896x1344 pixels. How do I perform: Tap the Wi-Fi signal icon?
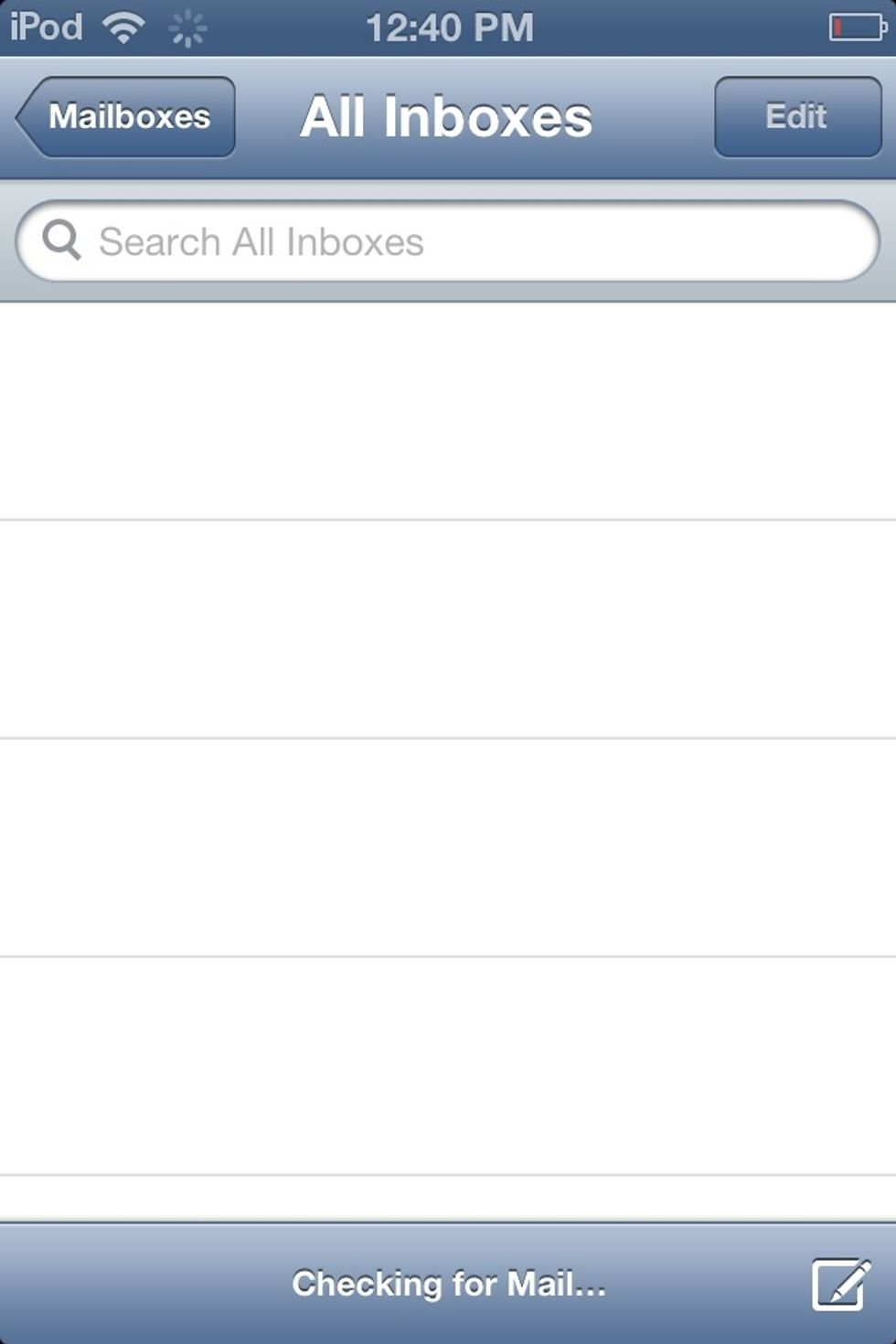tap(124, 27)
